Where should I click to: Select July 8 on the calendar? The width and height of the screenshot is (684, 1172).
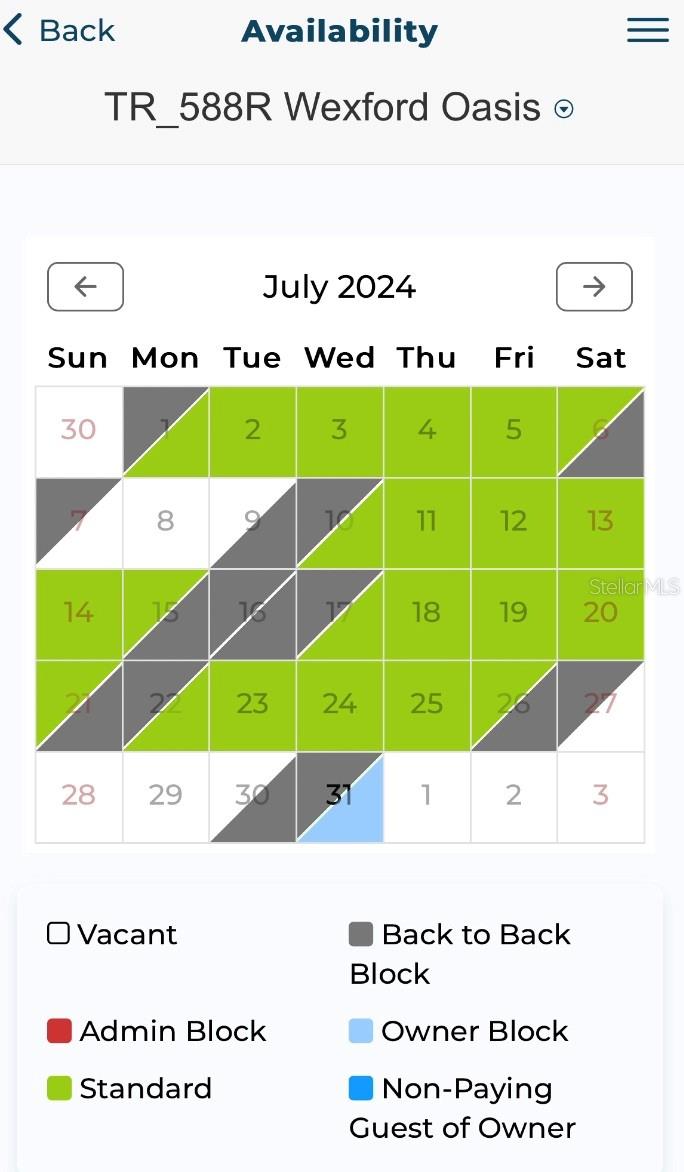point(166,522)
